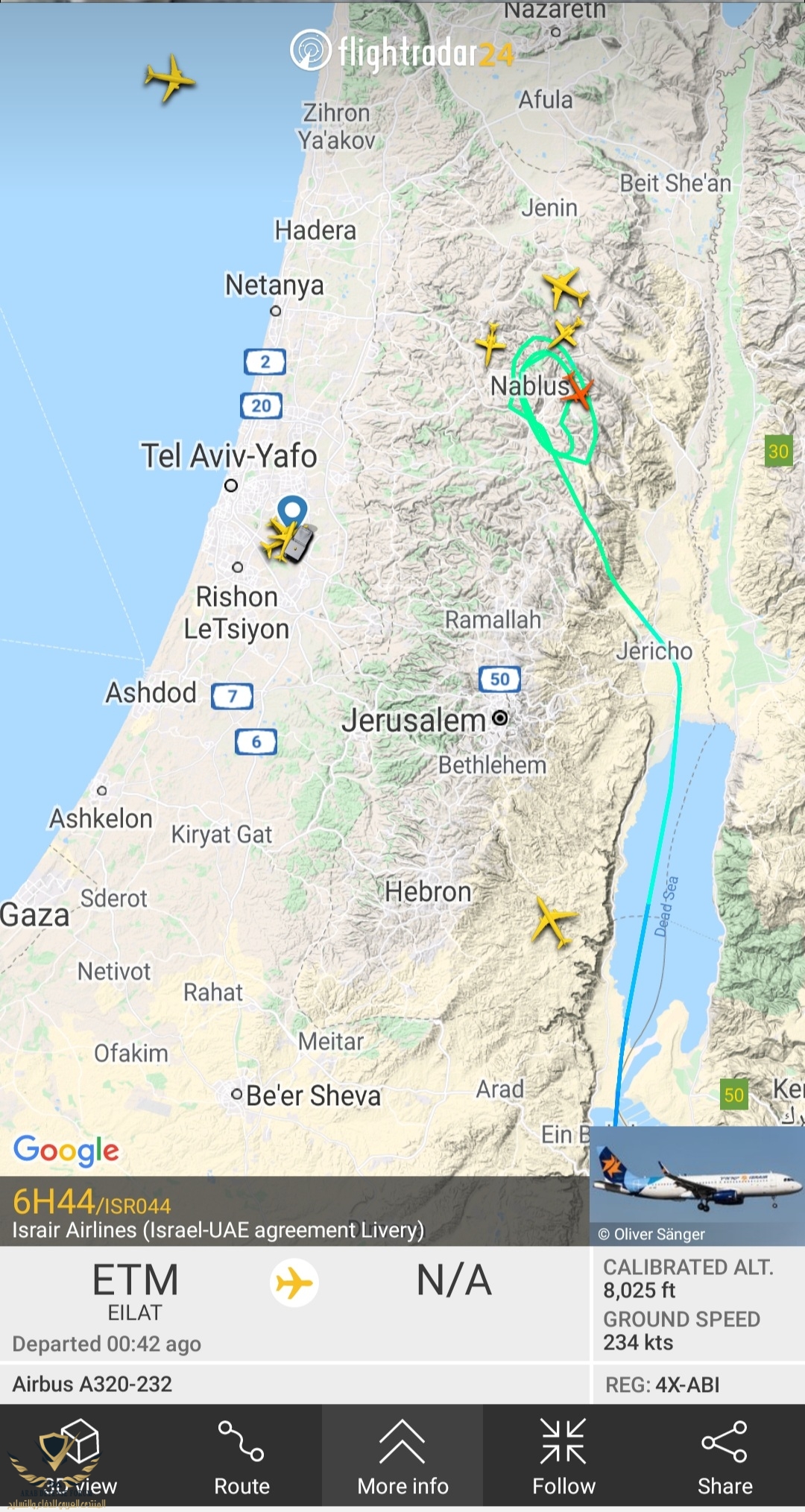Screen dimensions: 805x1512
Task: Open the 3D view of the flight
Action: [x=80, y=1455]
